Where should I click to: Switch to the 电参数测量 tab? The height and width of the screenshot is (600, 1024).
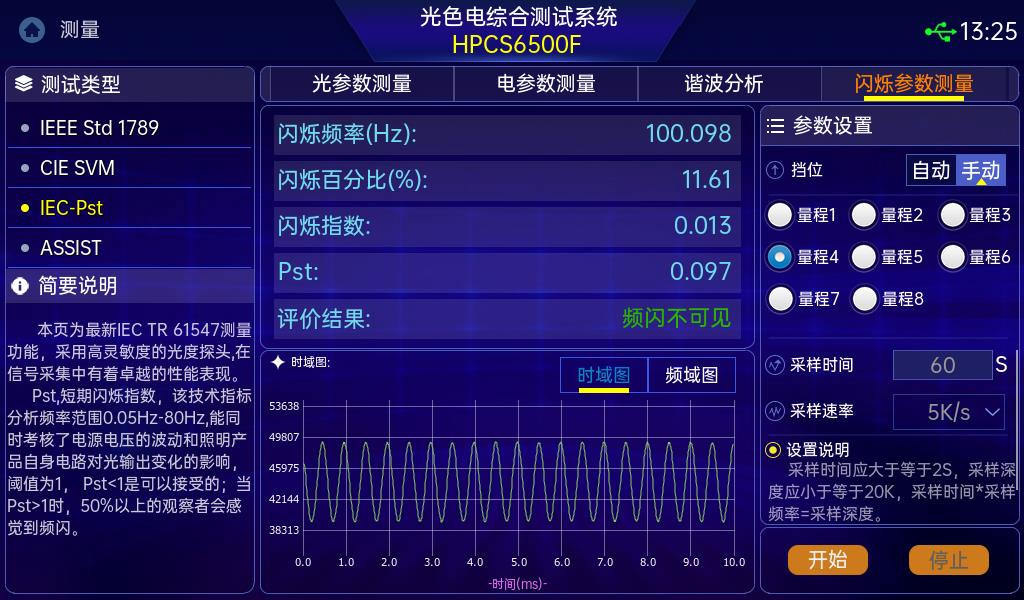[546, 84]
